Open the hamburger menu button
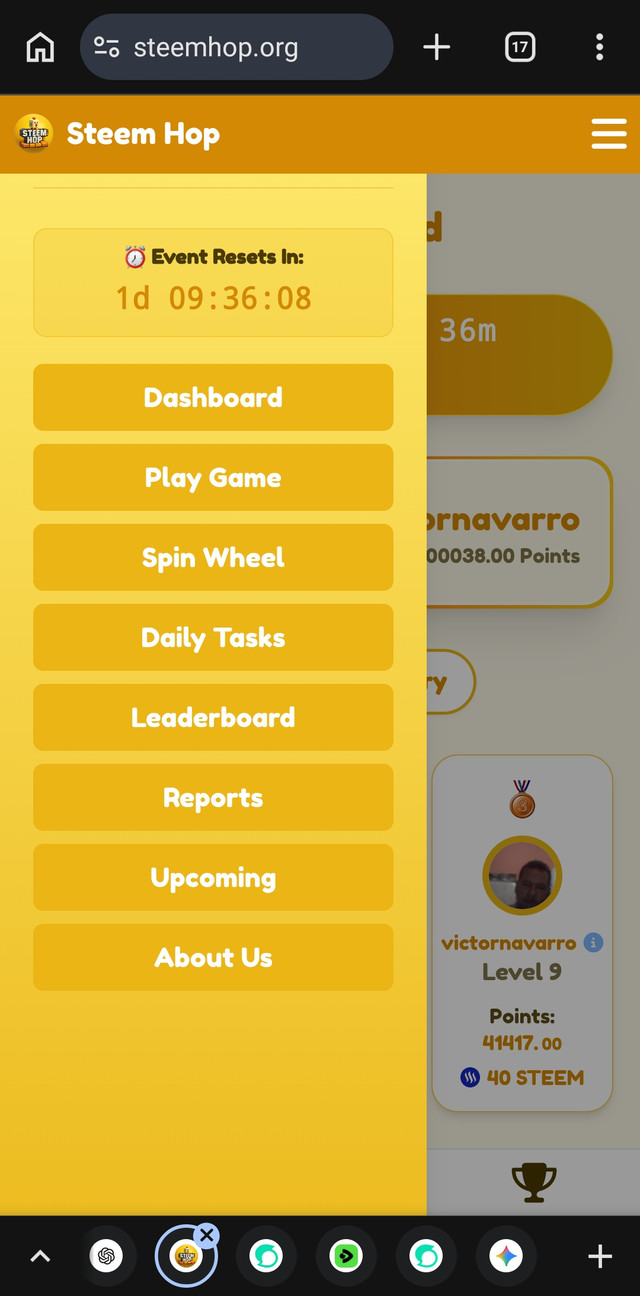This screenshot has height=1296, width=640. click(608, 134)
